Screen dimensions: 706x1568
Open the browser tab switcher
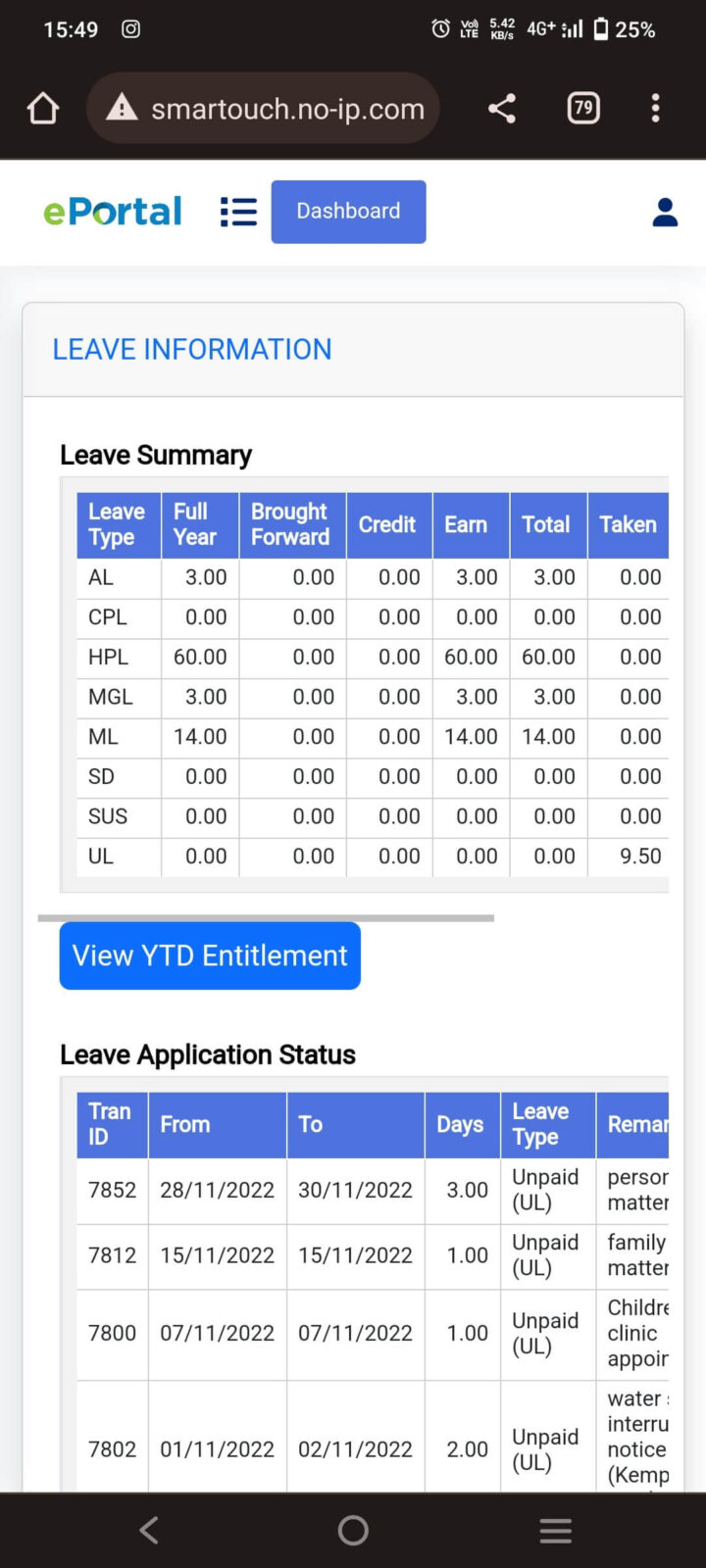pos(583,108)
